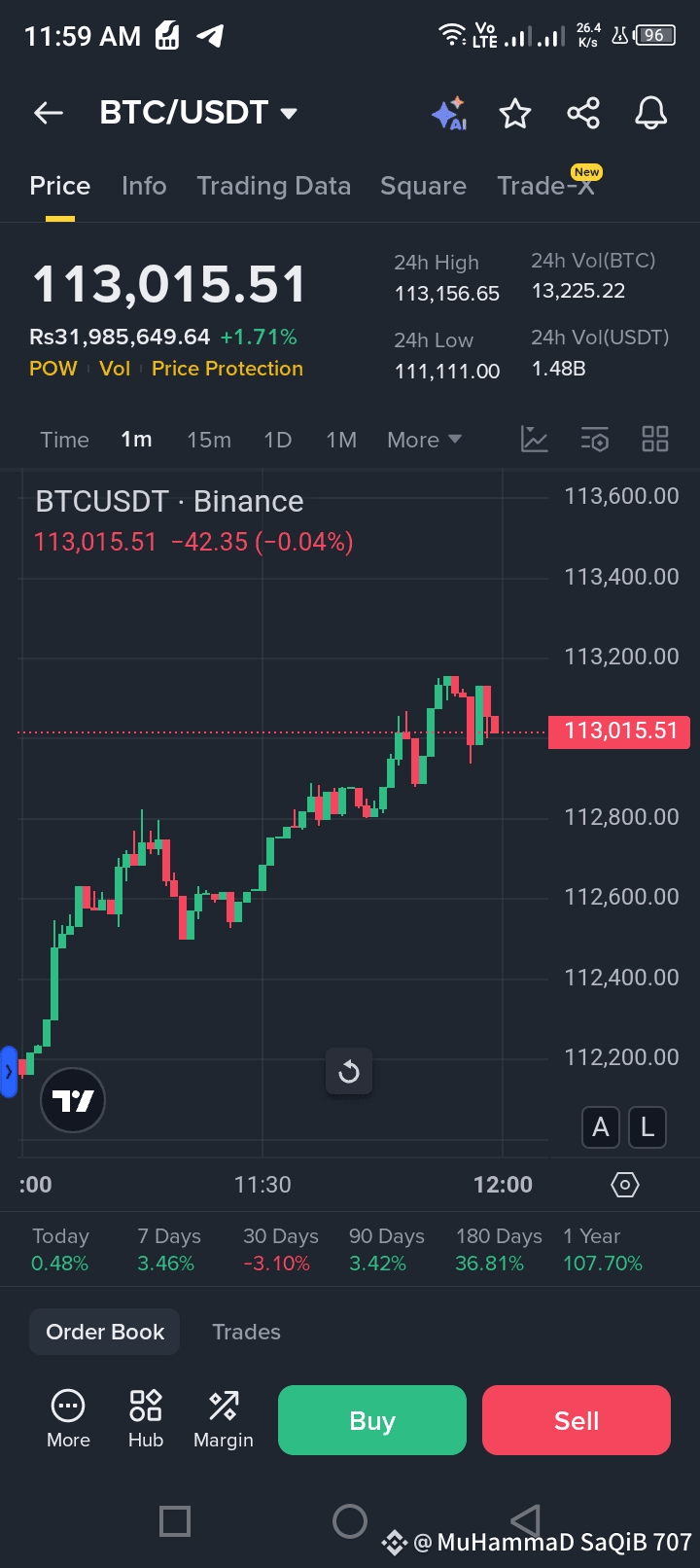Open chart drawing tools icon
Screen dimensions: 700x1568
click(x=535, y=440)
